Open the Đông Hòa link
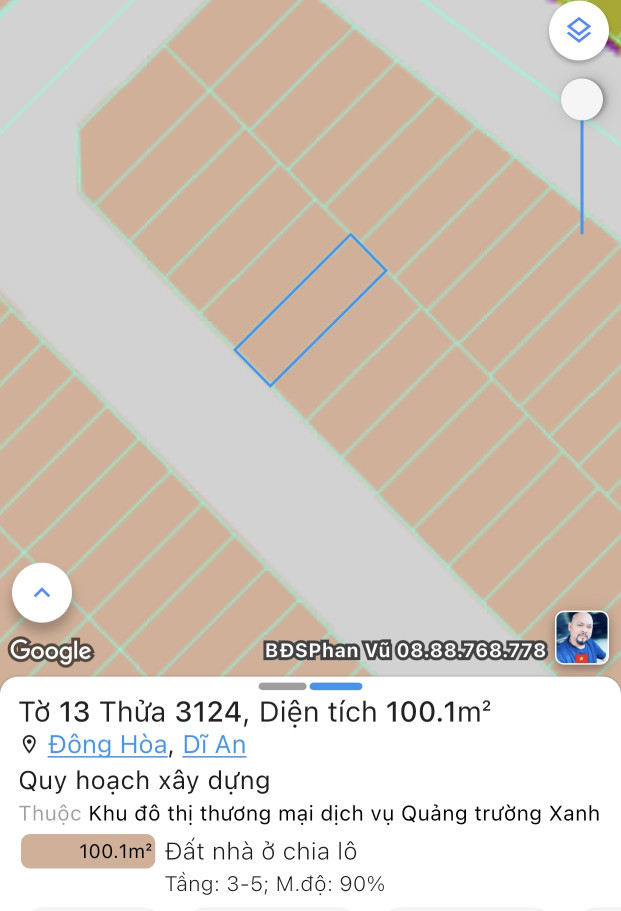Image resolution: width=621 pixels, height=911 pixels. click(x=107, y=745)
